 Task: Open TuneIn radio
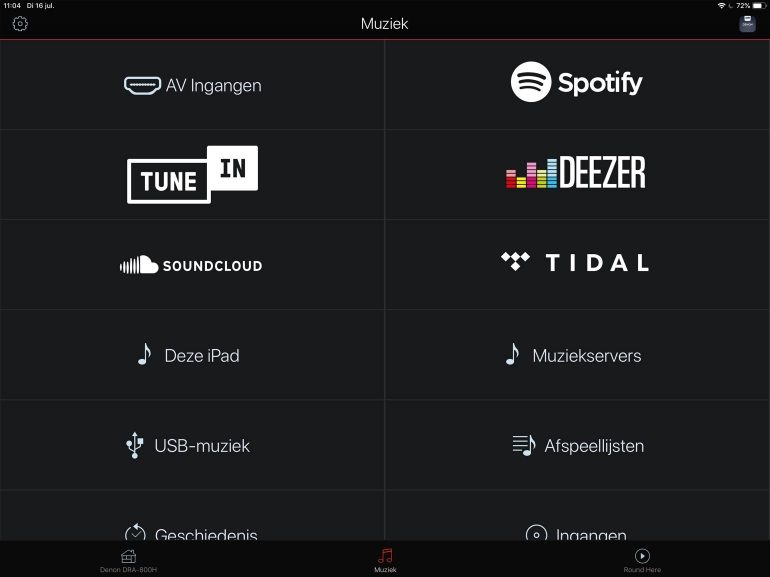click(192, 175)
